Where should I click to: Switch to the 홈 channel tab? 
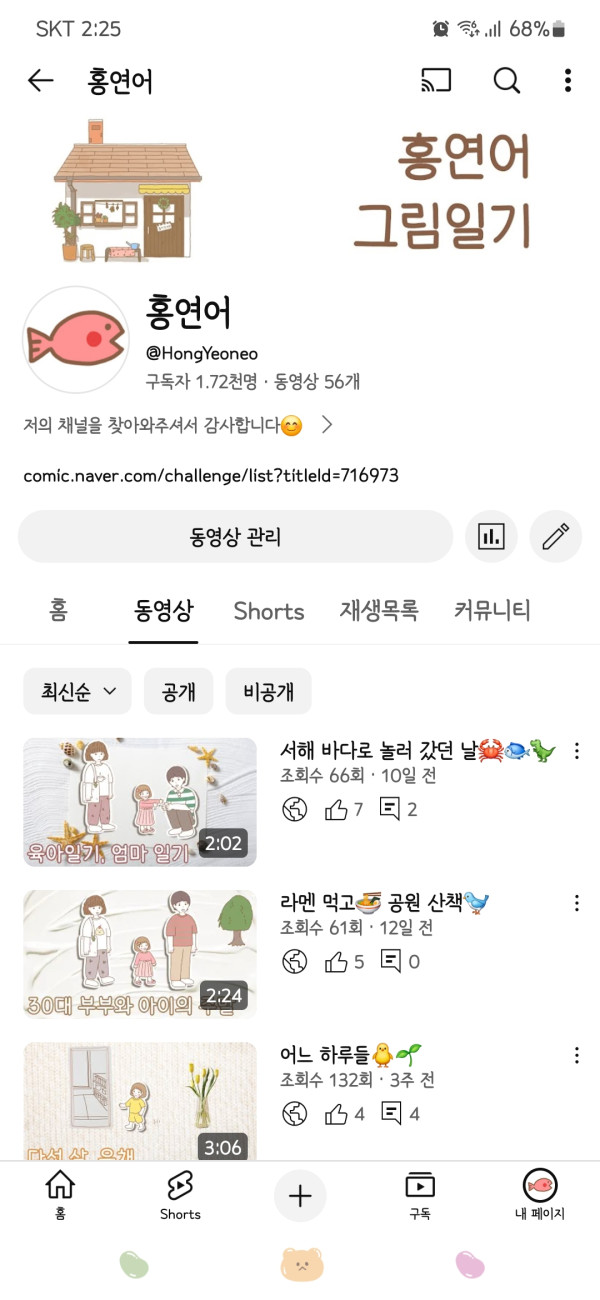(58, 611)
